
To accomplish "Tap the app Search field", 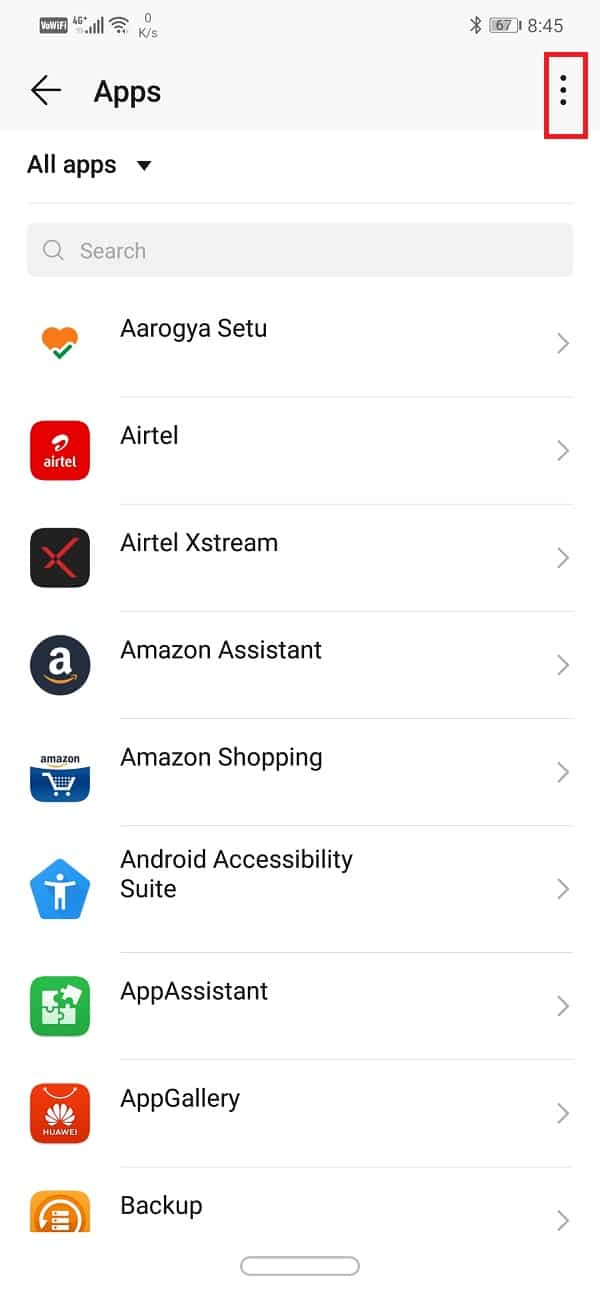I will click(x=300, y=250).
